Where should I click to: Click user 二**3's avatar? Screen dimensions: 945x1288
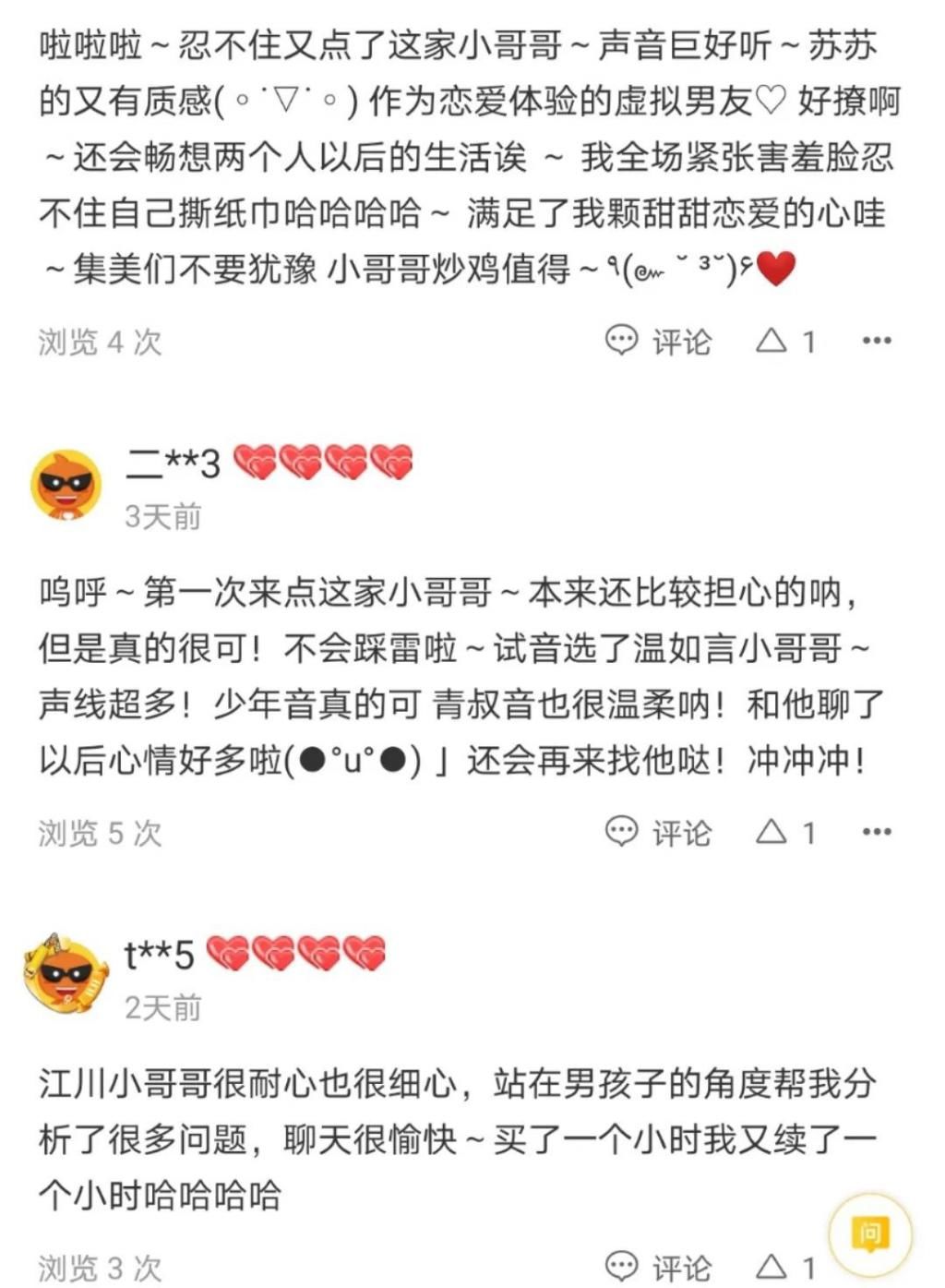(65, 485)
